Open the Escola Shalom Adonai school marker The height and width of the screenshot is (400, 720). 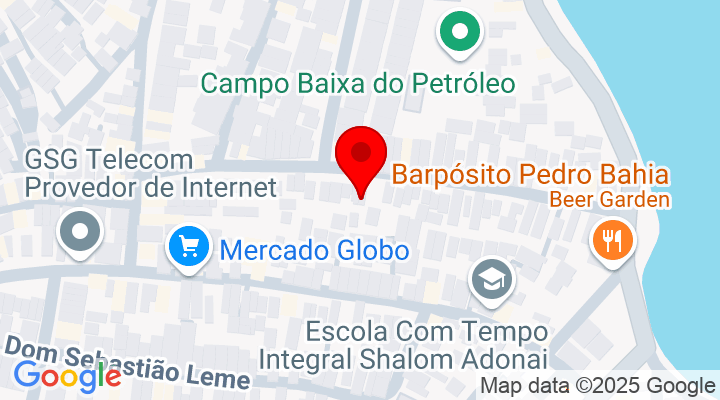491,279
